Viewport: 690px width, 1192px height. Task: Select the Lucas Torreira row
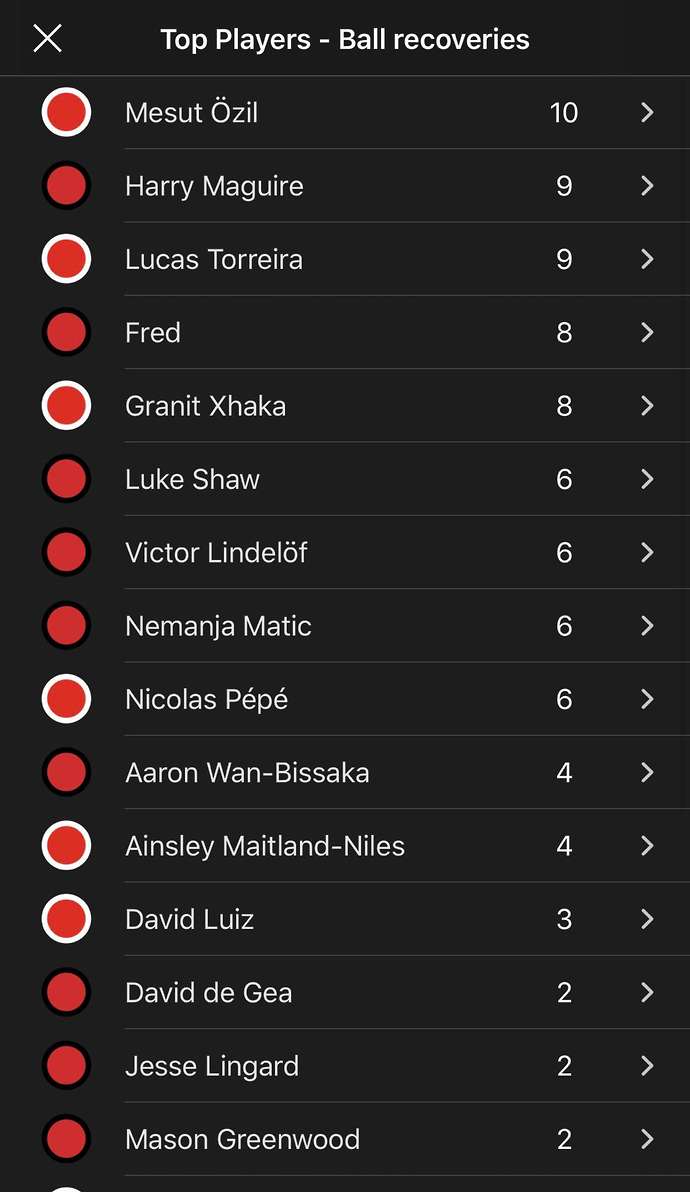345,259
